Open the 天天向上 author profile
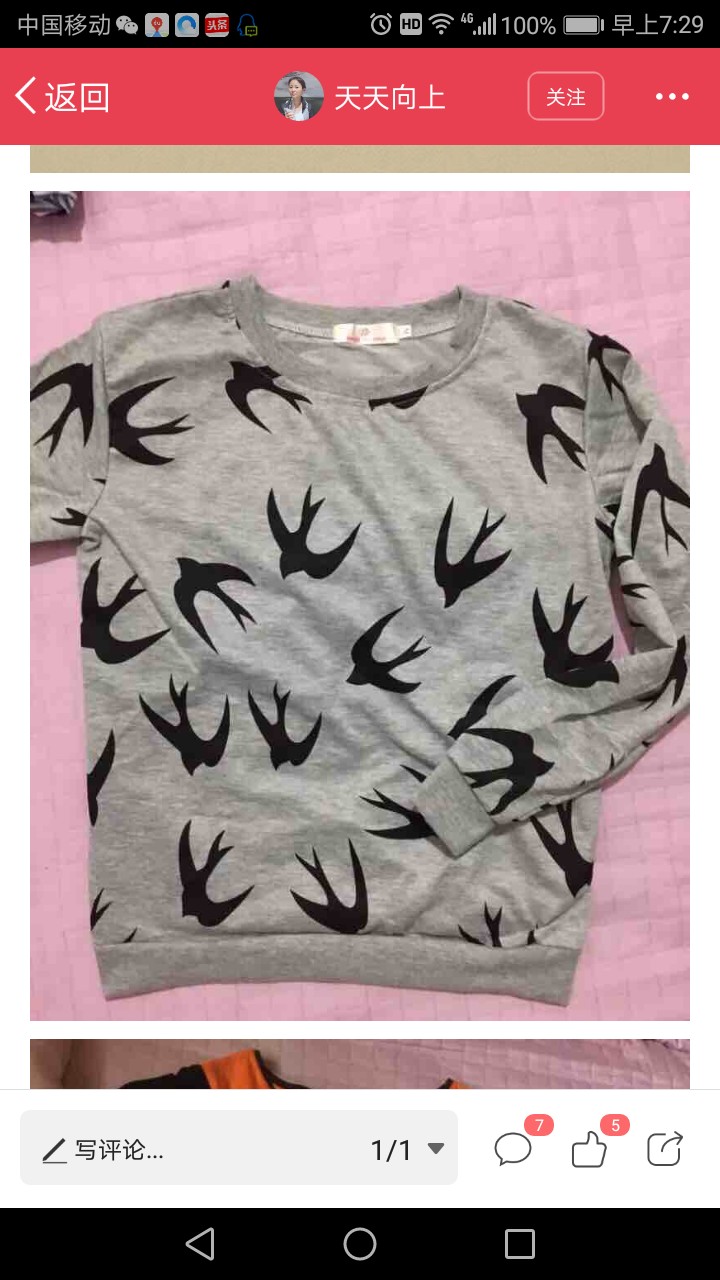 [360, 97]
